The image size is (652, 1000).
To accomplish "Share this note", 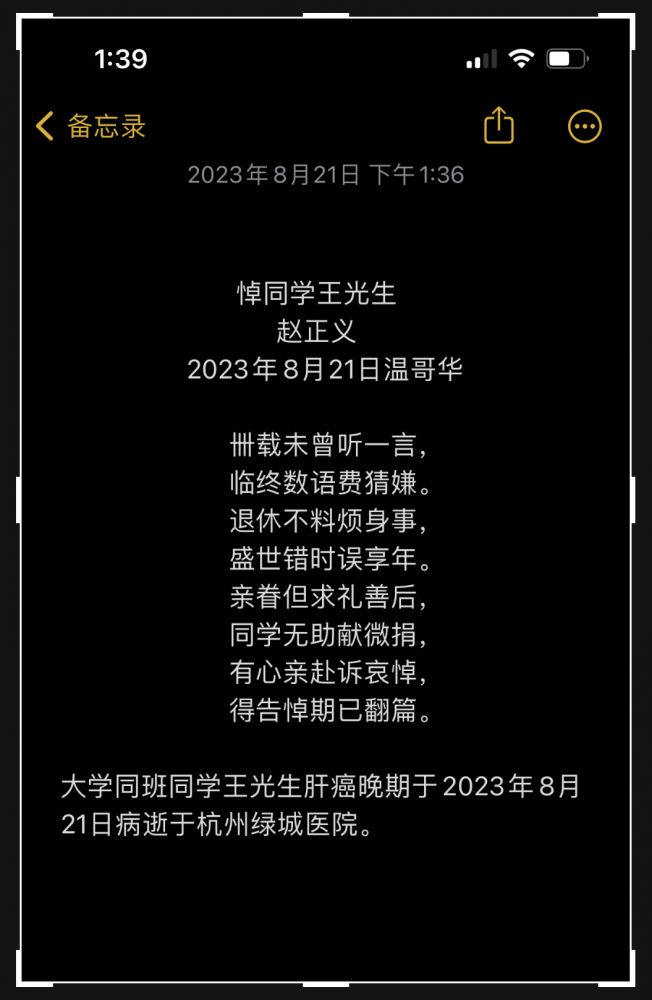I will click(x=498, y=126).
